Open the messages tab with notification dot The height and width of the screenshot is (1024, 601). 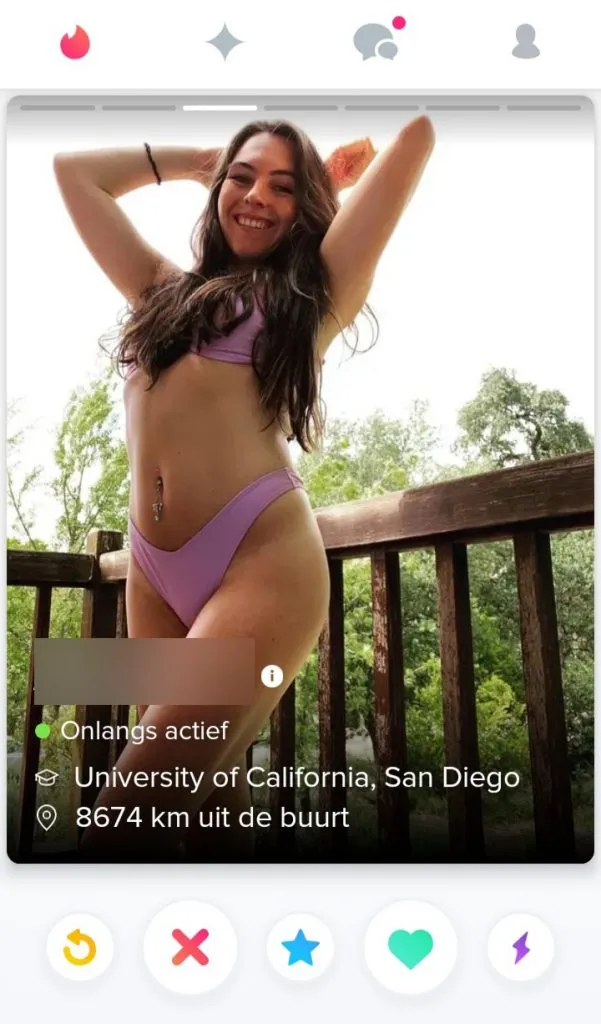tap(376, 42)
